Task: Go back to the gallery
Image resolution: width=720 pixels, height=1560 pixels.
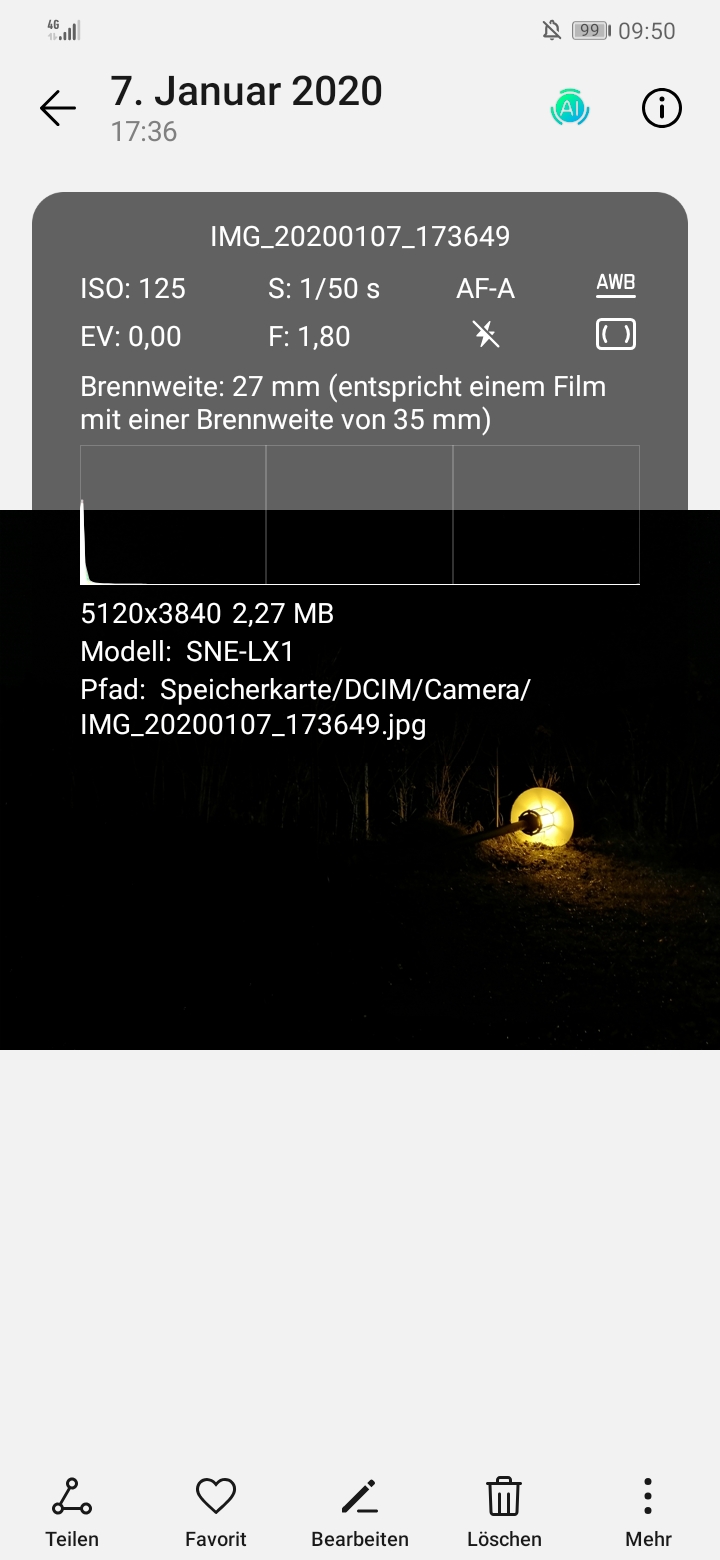Action: tap(58, 108)
